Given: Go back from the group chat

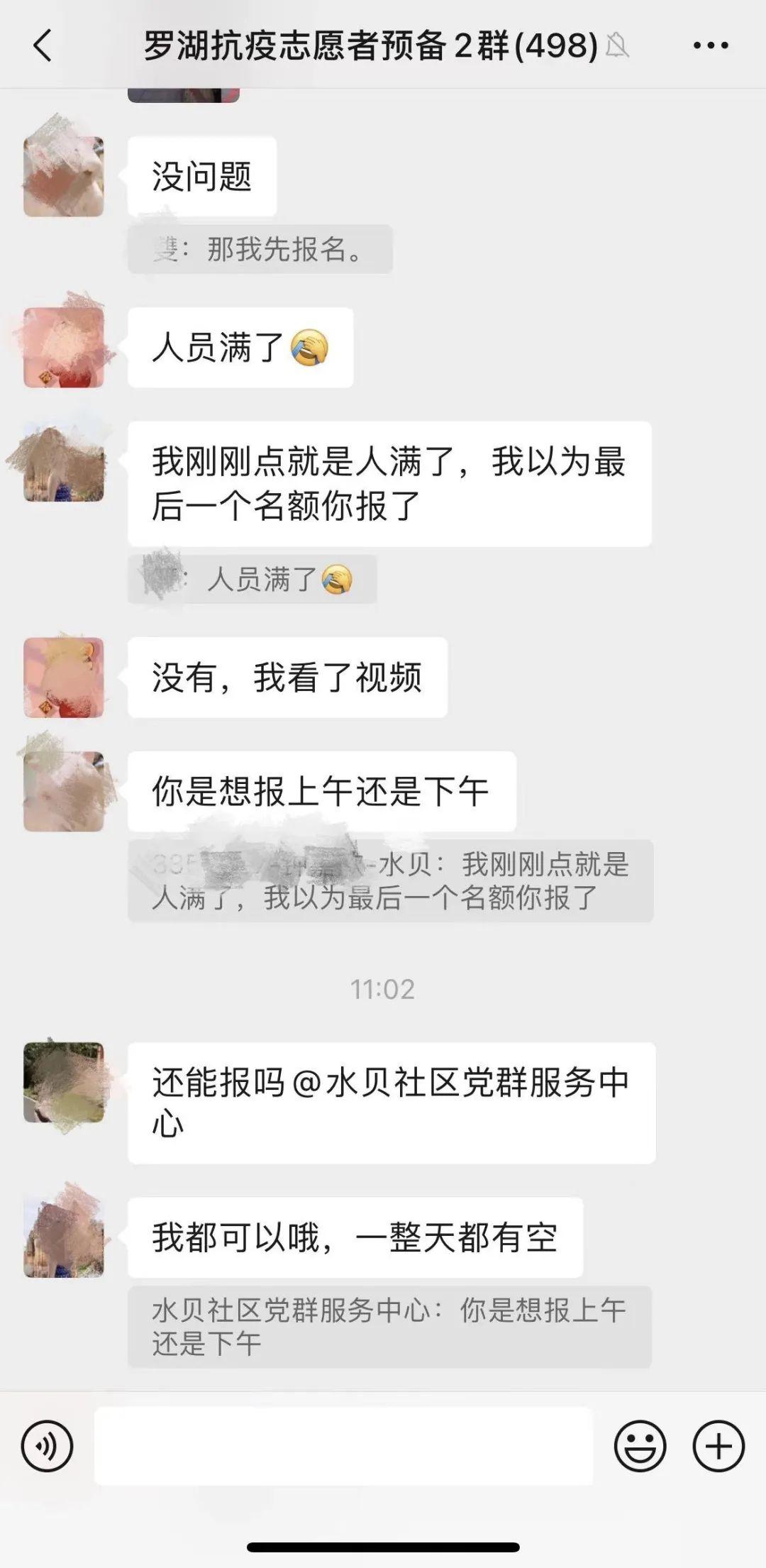Looking at the screenshot, I should [43, 45].
